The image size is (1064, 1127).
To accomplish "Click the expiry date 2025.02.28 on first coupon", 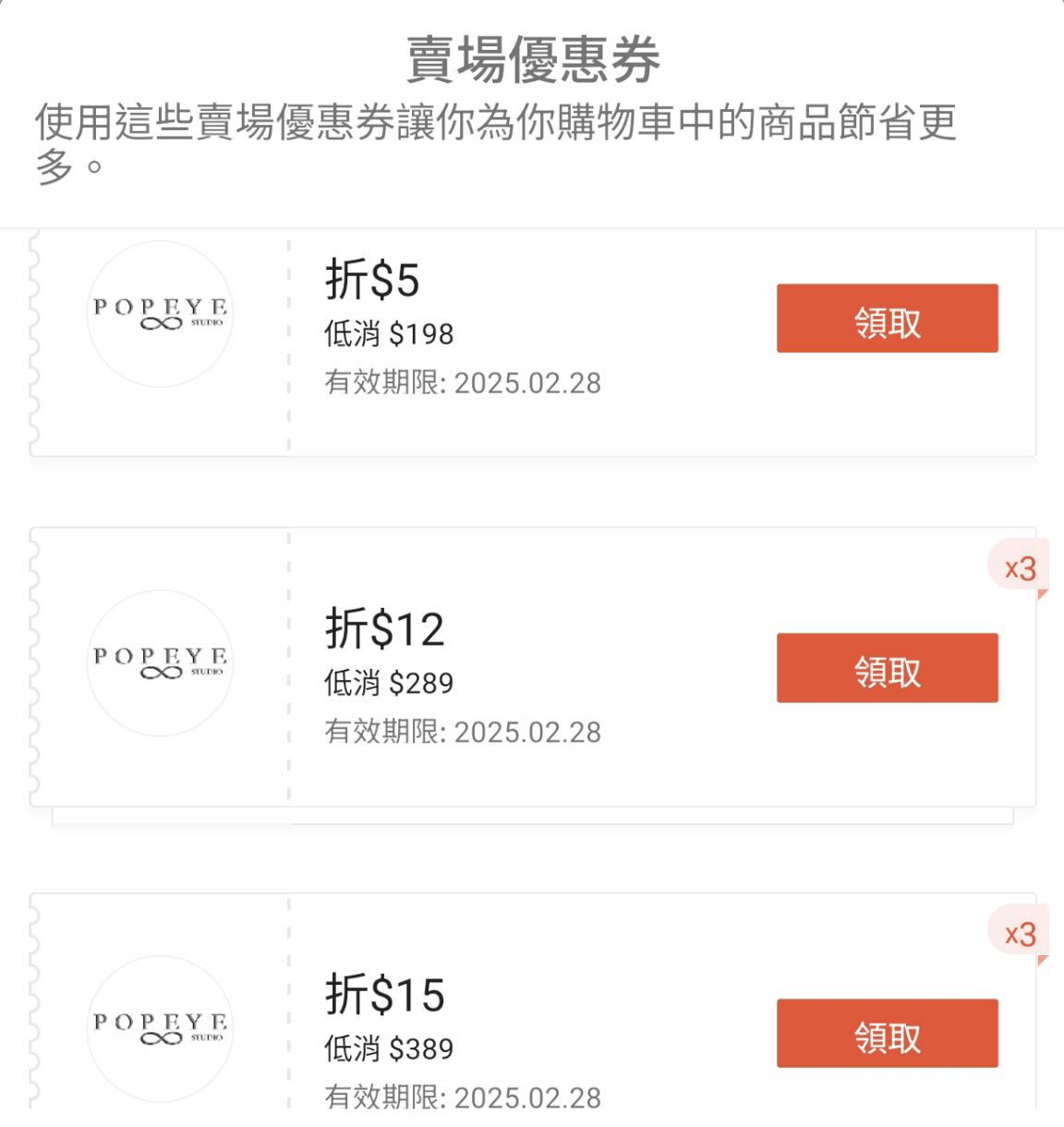I will tap(462, 382).
